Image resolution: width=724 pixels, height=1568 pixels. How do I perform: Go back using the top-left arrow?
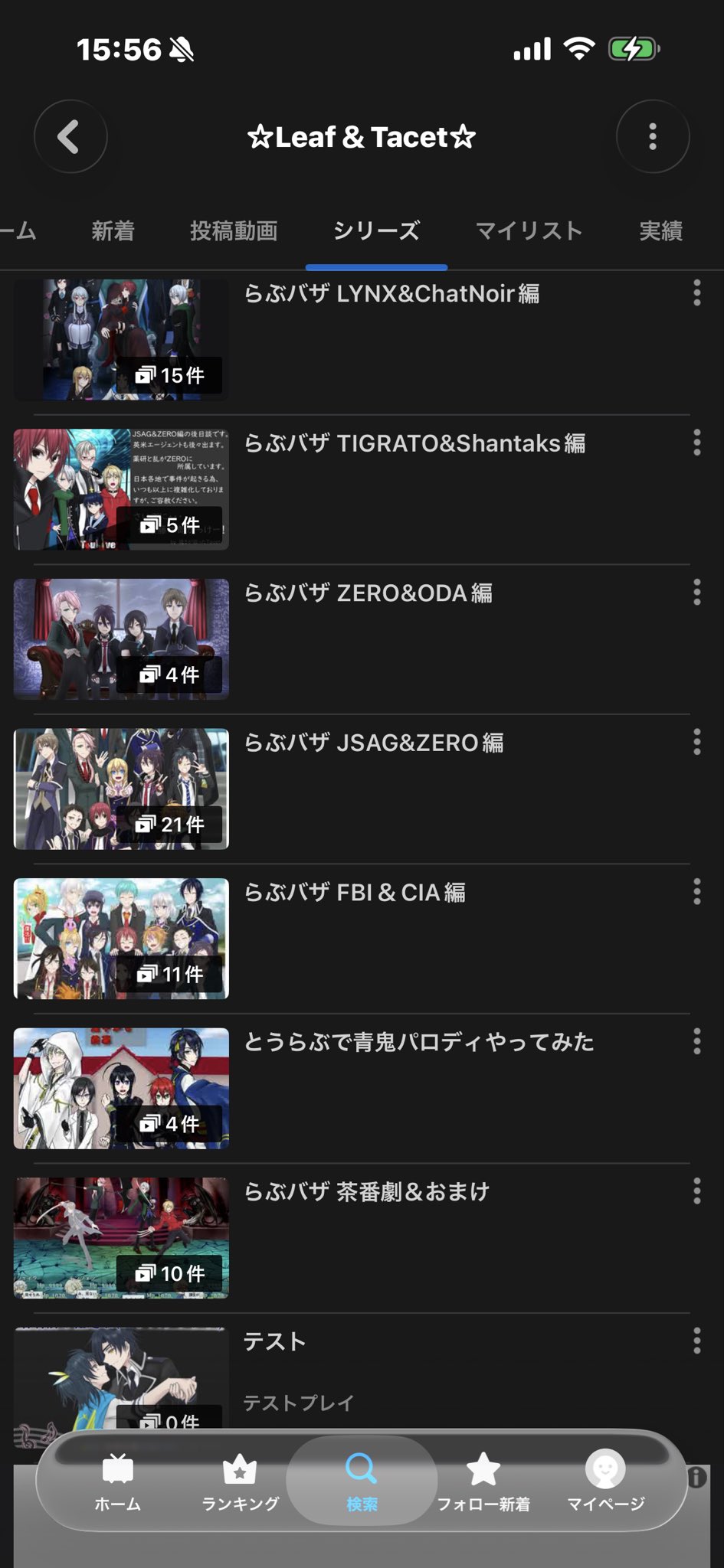point(70,137)
